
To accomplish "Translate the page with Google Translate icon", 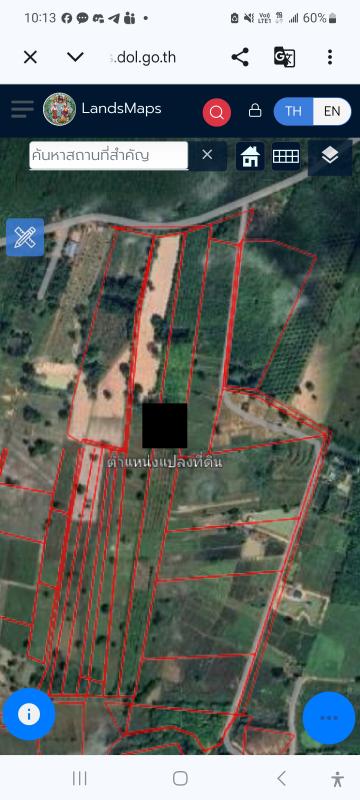I will [285, 57].
